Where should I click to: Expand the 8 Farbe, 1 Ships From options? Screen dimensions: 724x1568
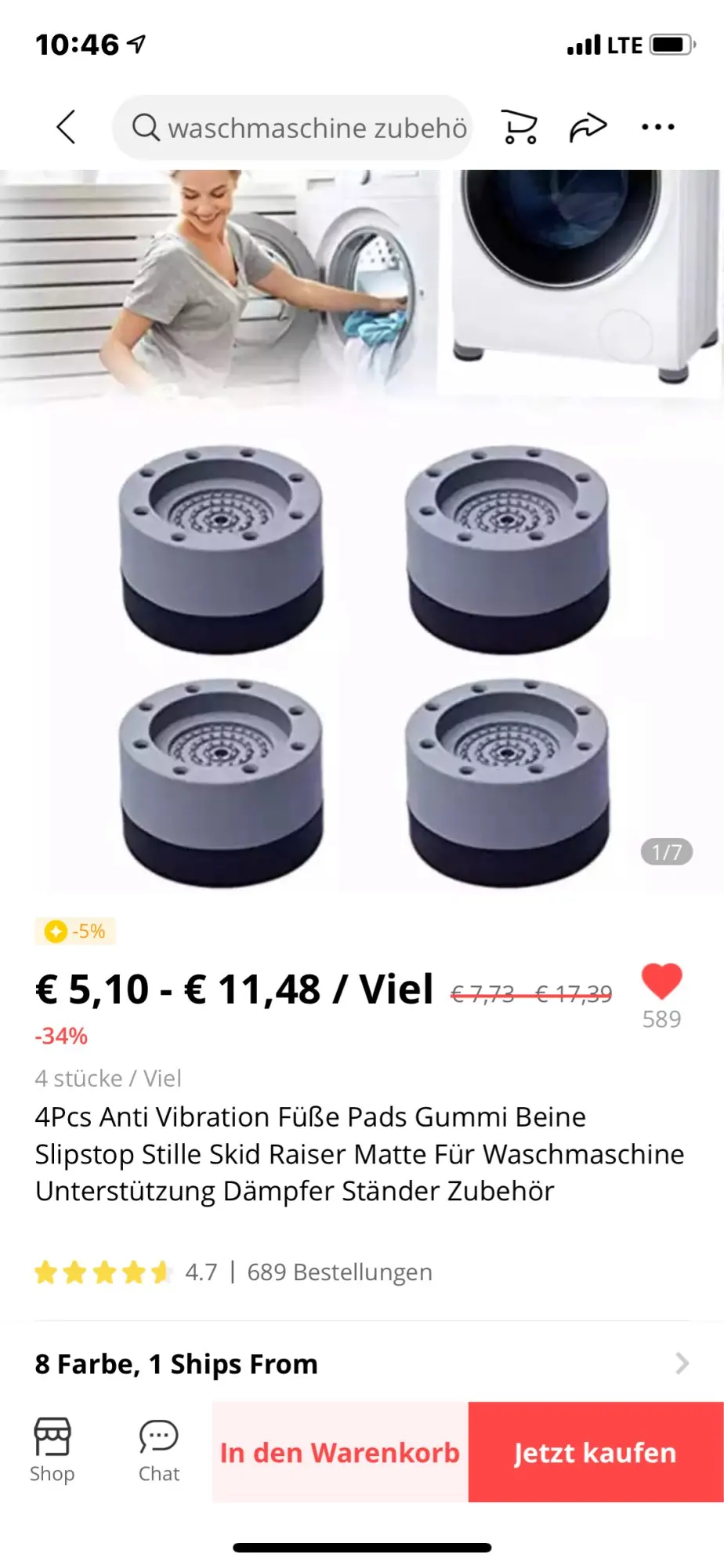point(362,1364)
